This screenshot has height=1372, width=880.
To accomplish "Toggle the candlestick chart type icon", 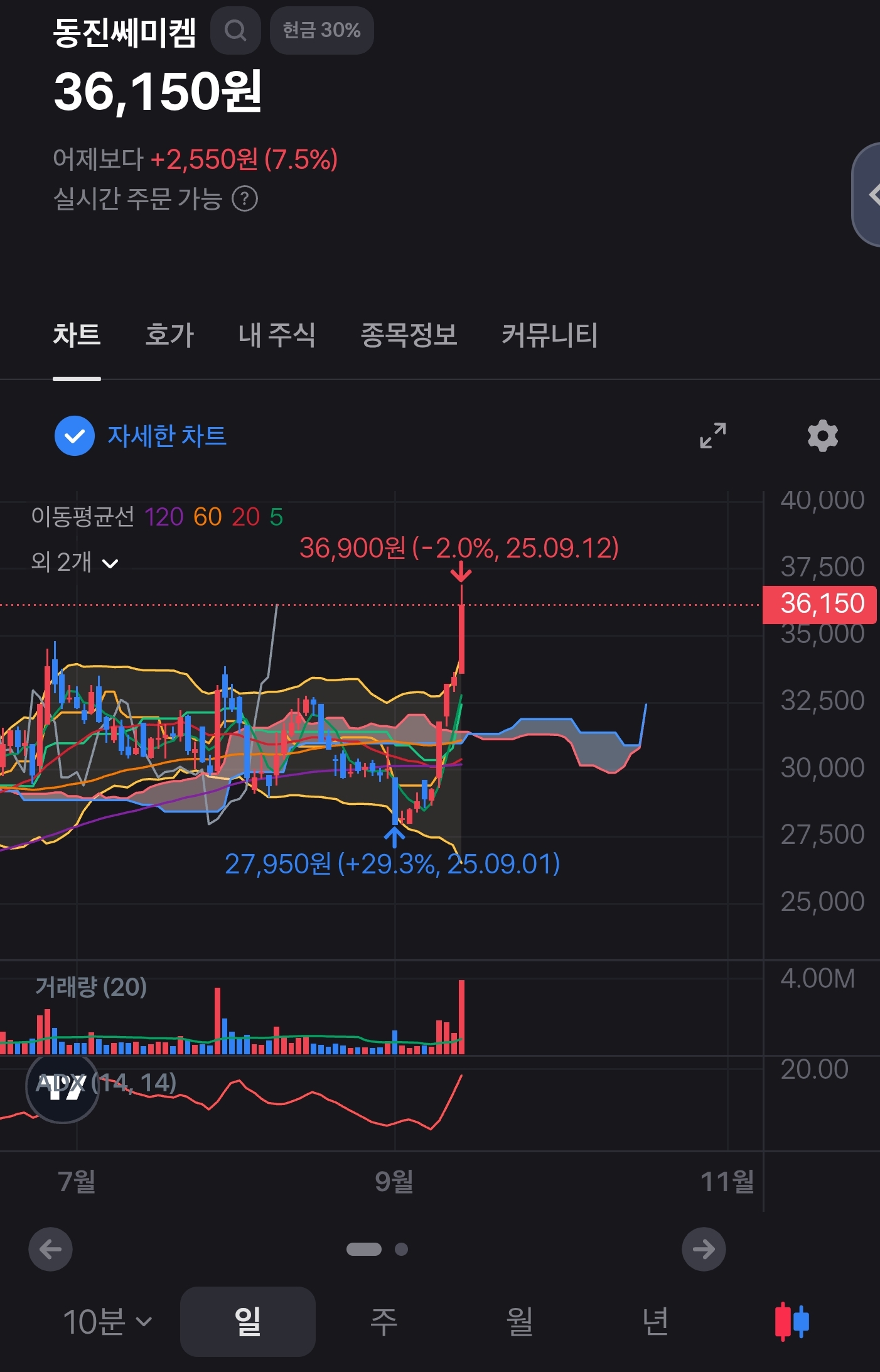I will pos(792,1322).
